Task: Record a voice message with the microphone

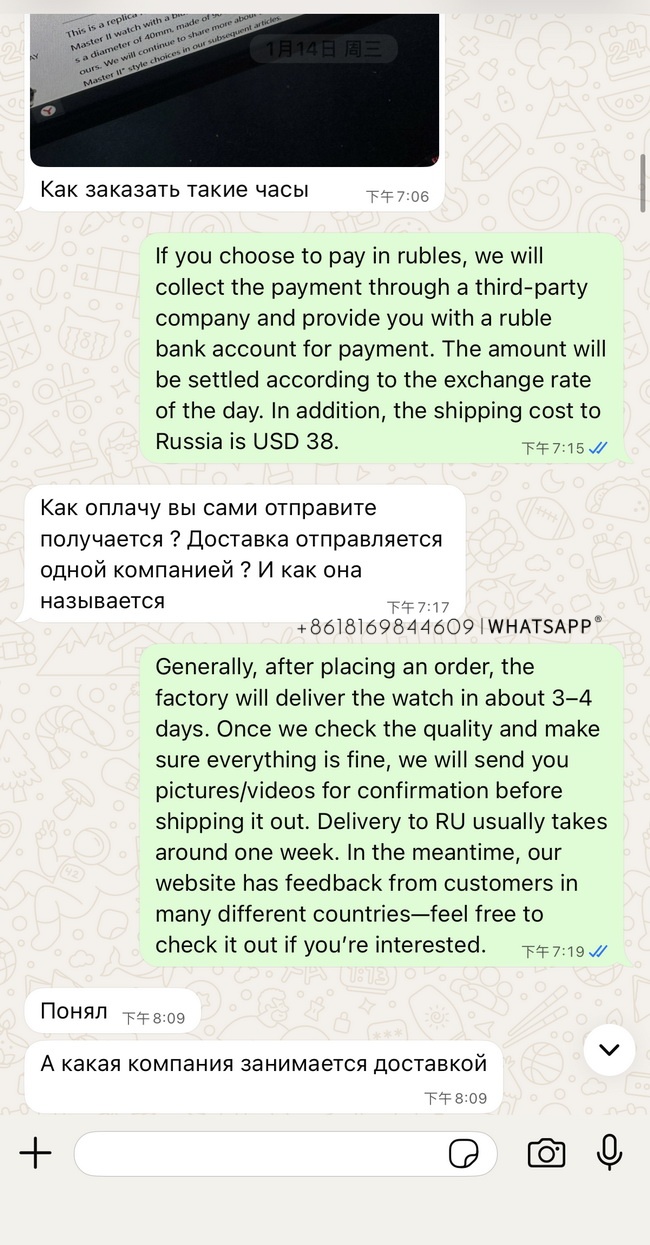Action: [x=609, y=1153]
